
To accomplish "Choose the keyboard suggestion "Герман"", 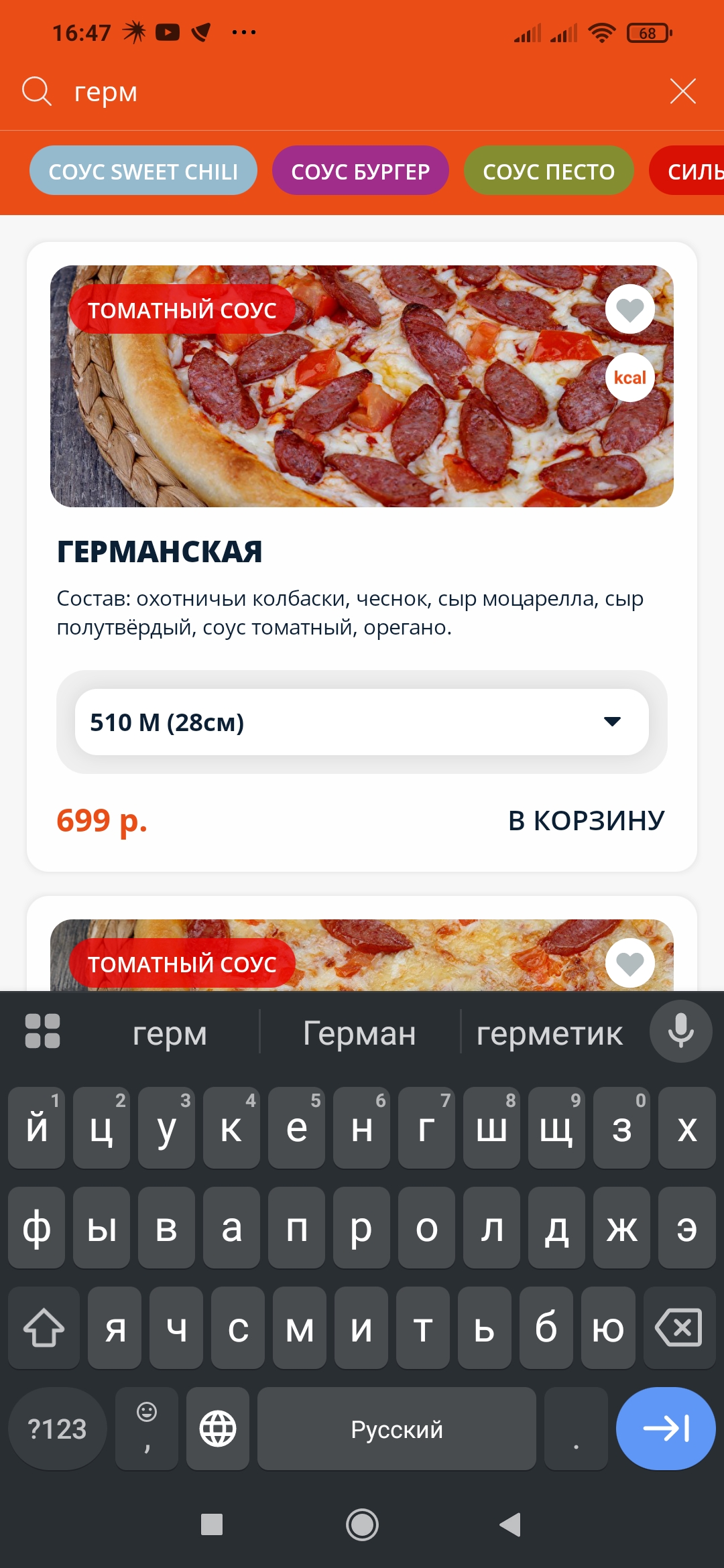I will (359, 1033).
